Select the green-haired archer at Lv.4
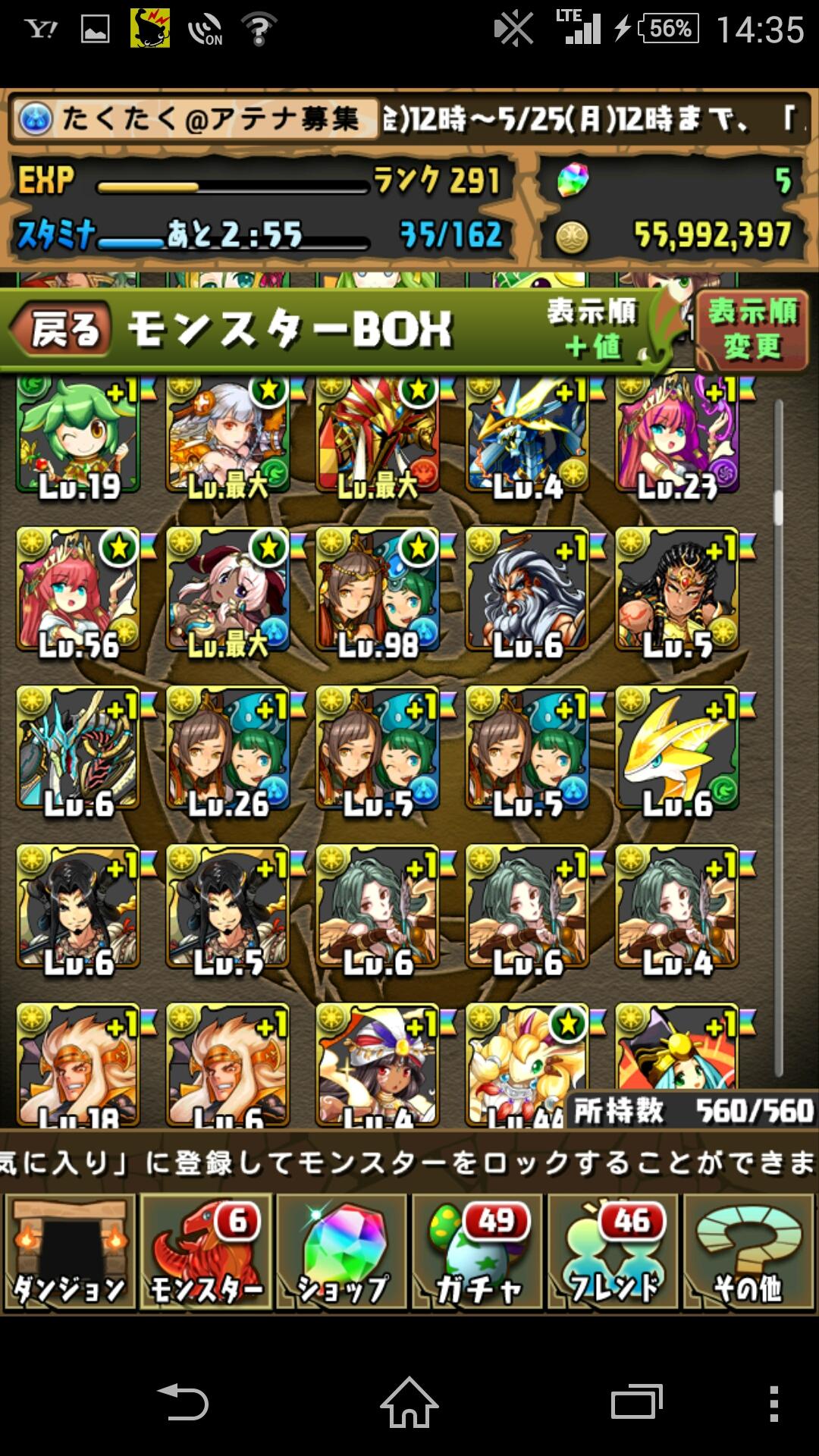 677,908
